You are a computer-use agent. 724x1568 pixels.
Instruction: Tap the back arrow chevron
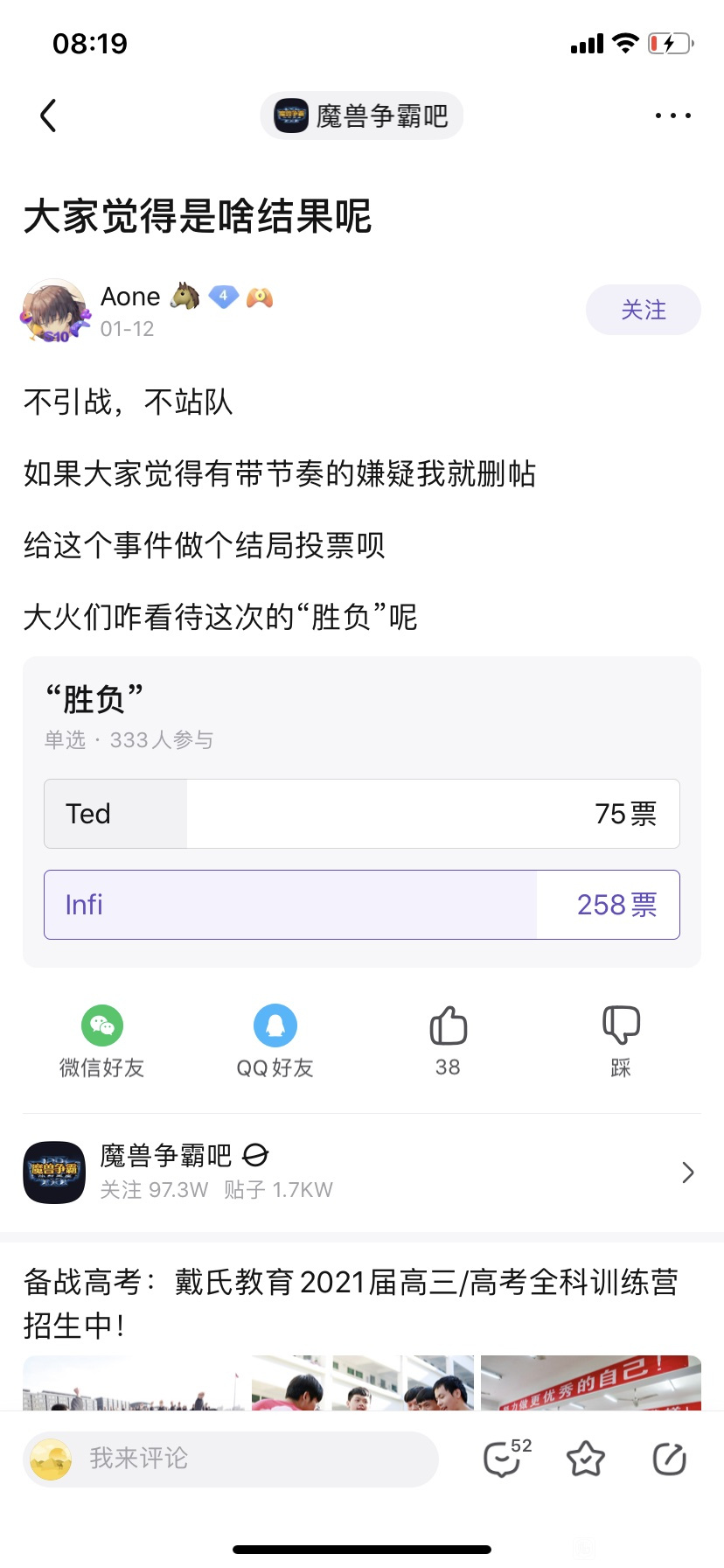click(48, 115)
